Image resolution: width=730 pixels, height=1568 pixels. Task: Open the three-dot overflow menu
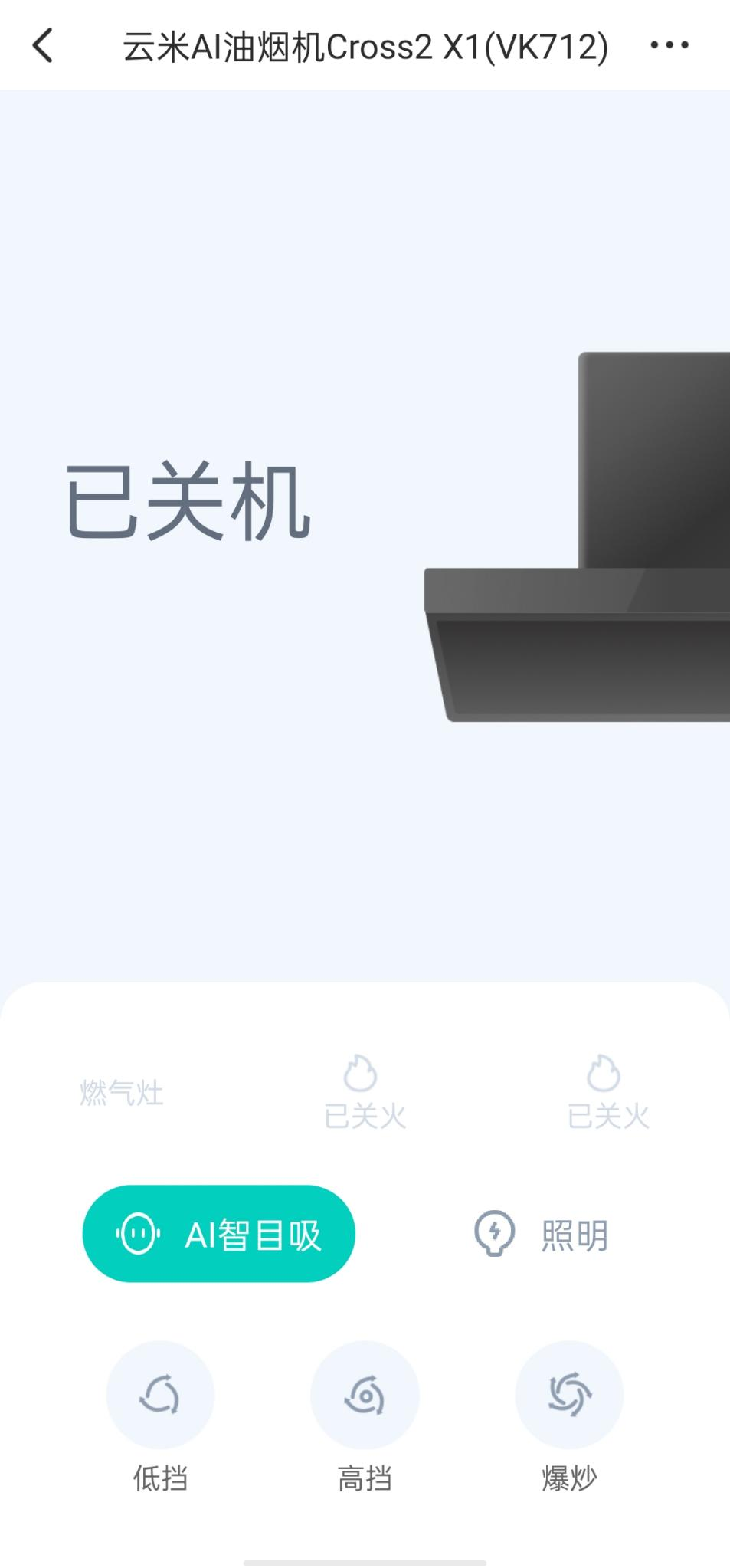tap(669, 46)
